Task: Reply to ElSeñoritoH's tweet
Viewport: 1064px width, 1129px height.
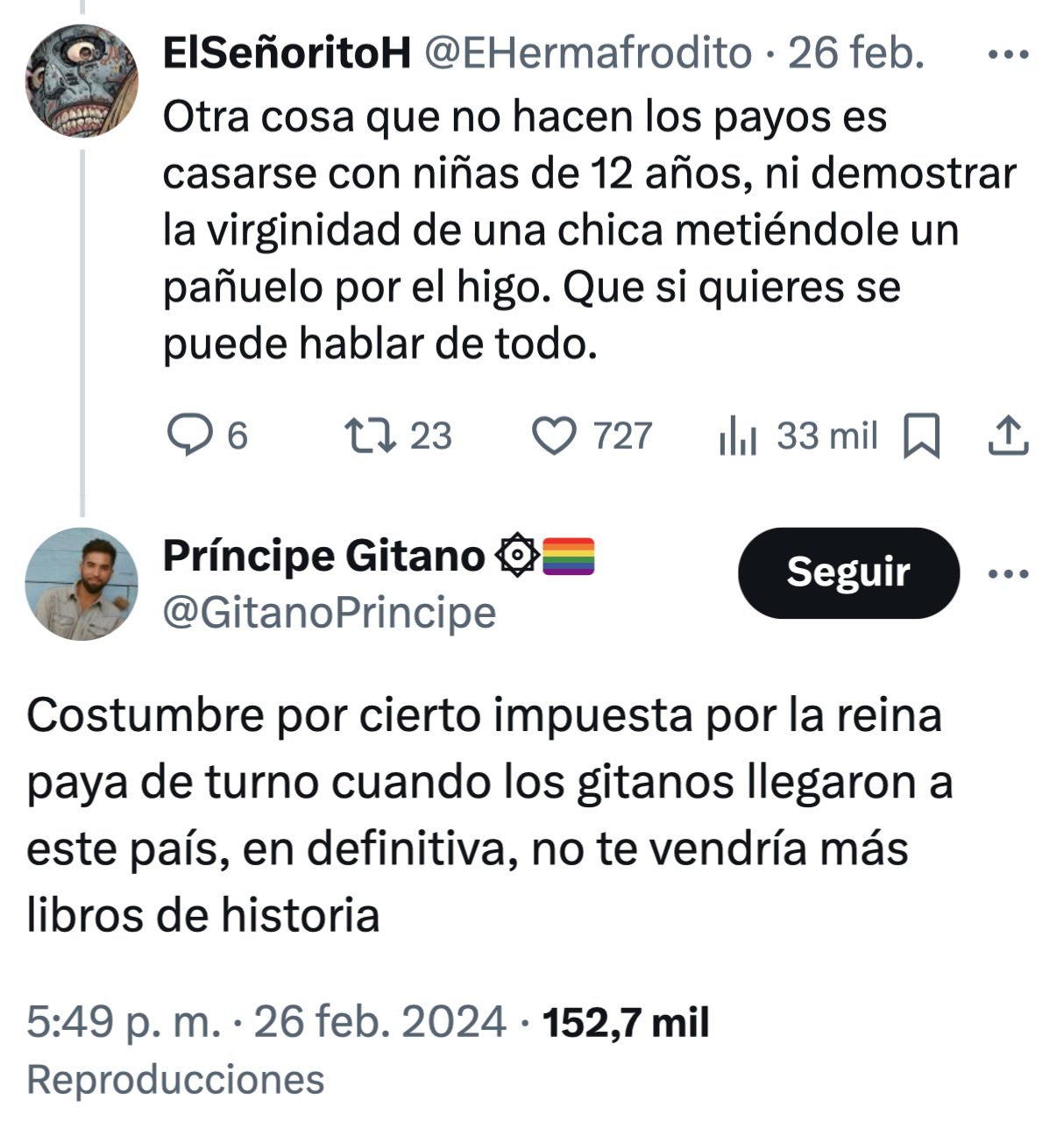Action: click(x=189, y=436)
